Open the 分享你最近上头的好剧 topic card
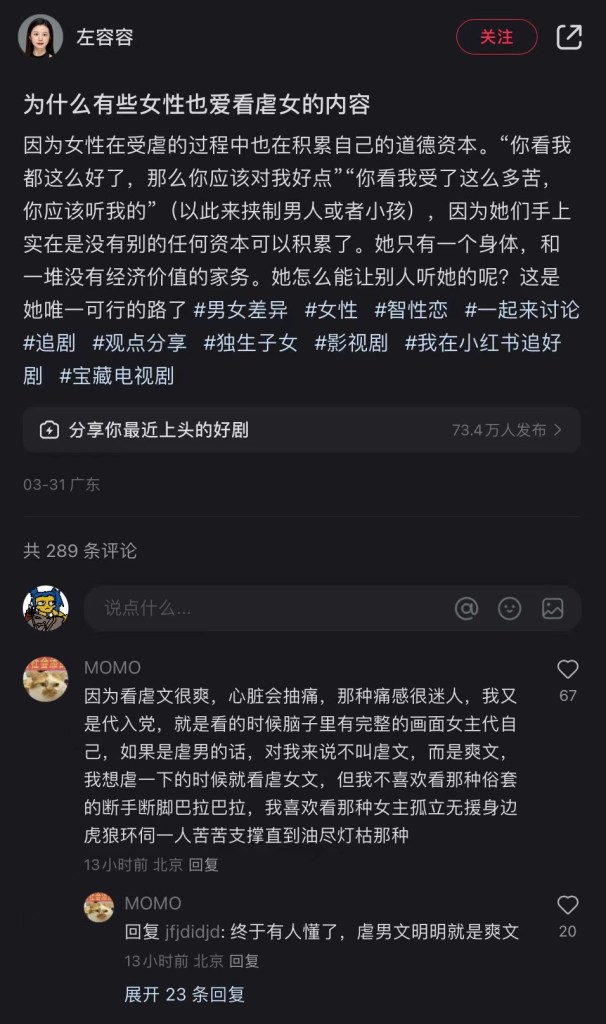606x1024 pixels. 301,430
